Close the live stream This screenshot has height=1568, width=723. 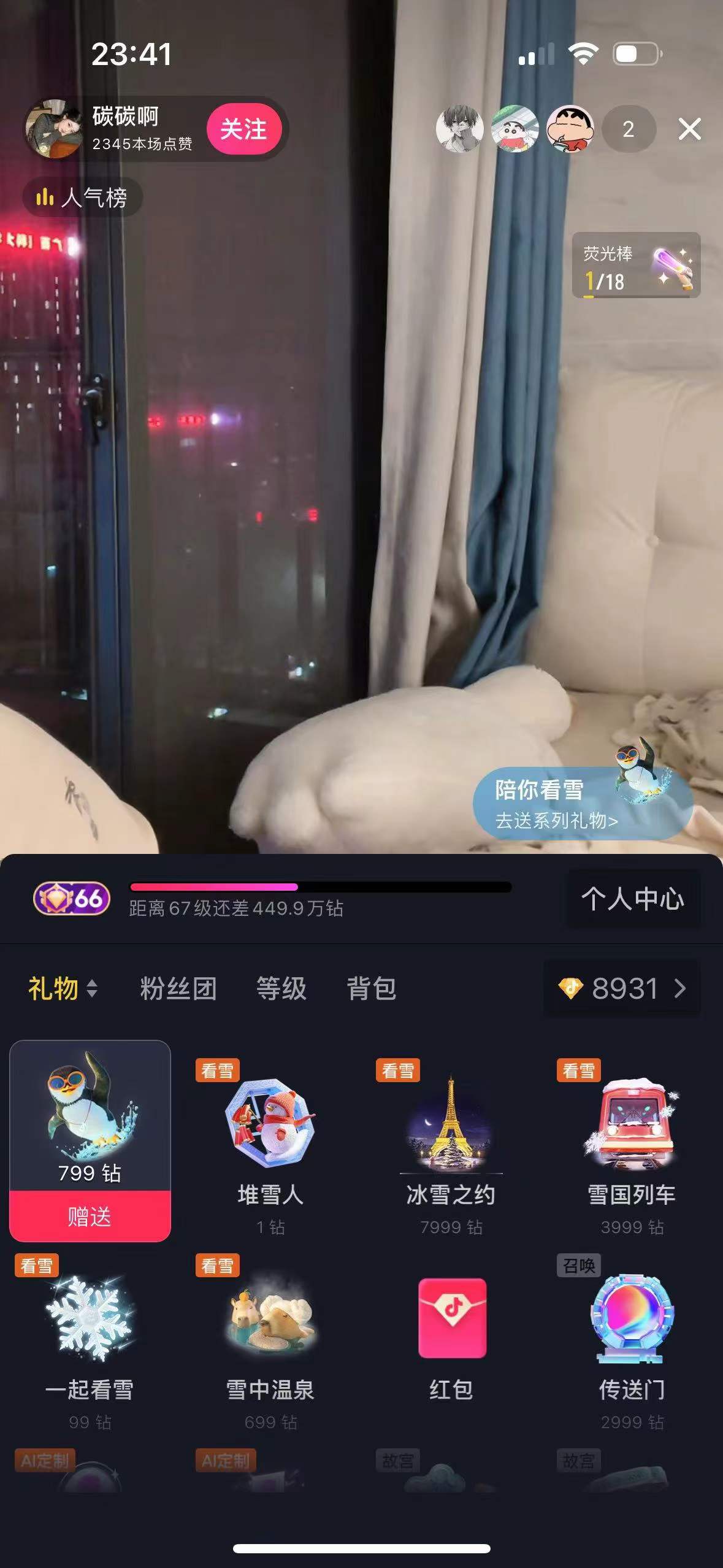(689, 129)
